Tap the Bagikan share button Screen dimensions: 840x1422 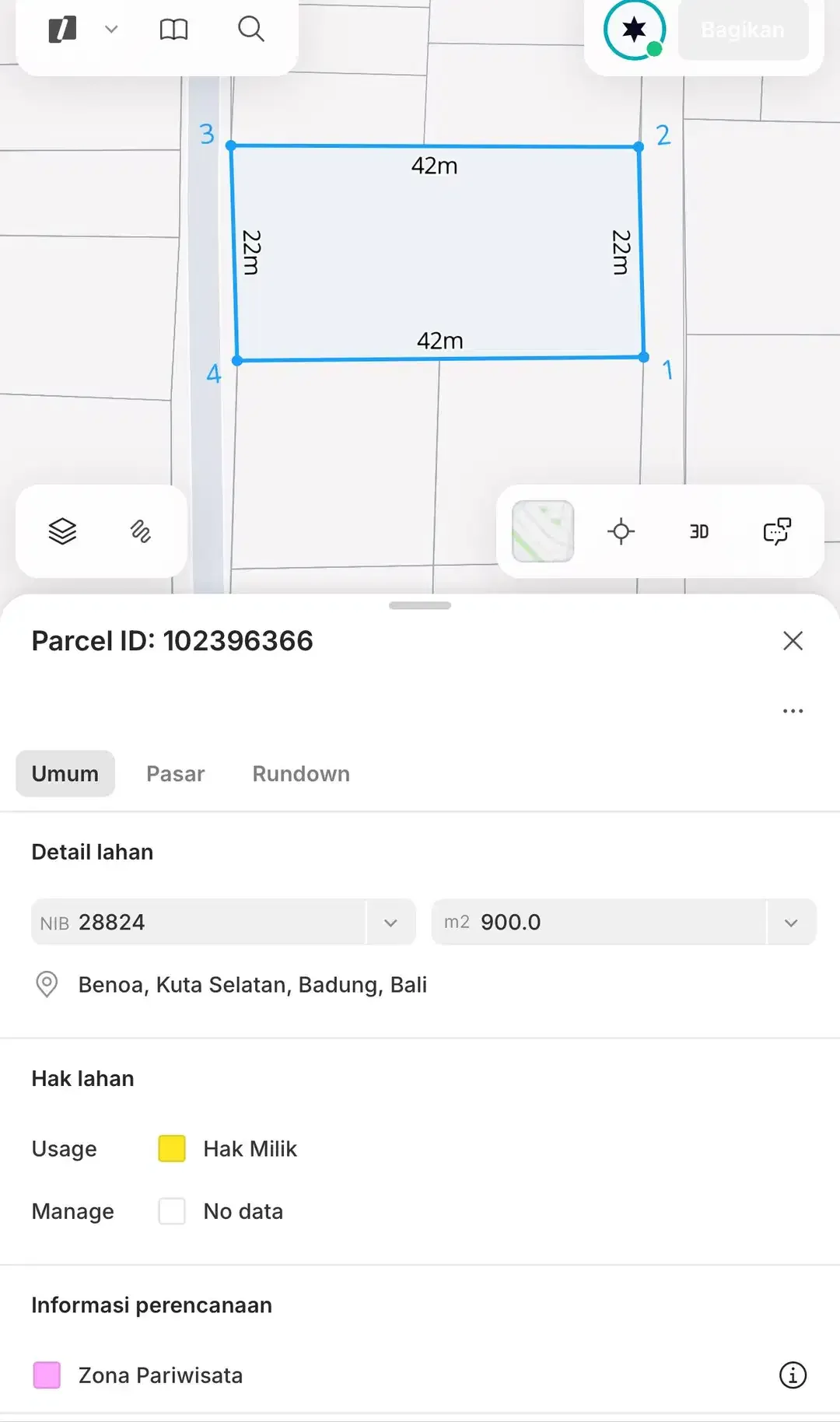coord(743,30)
